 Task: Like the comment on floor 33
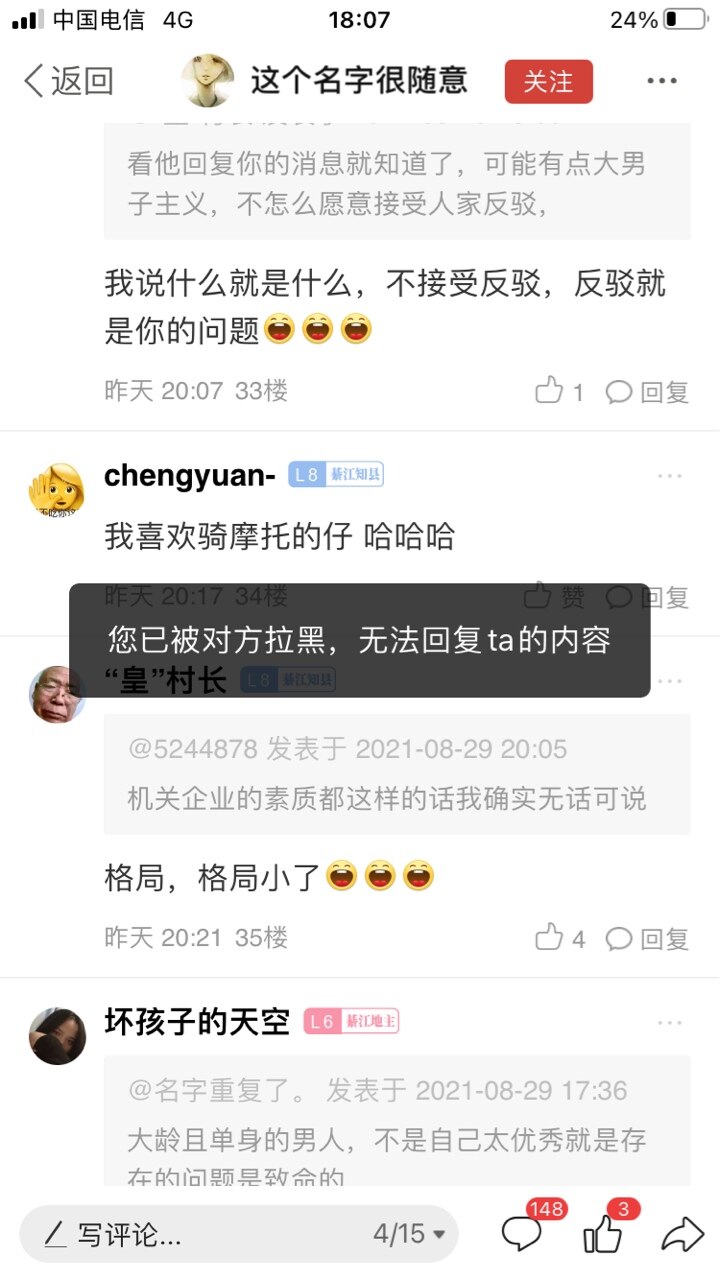559,391
